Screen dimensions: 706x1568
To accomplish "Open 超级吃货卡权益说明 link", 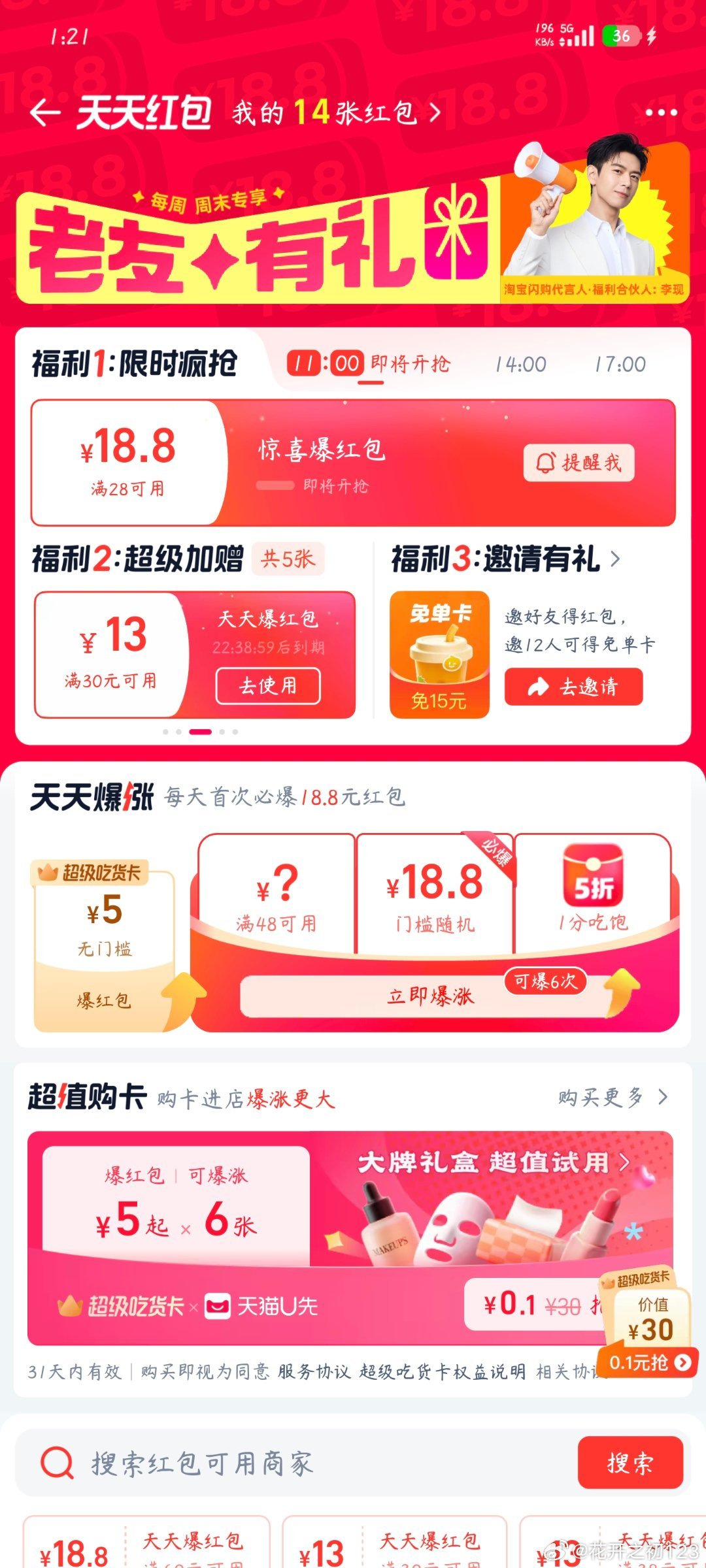I will click(x=442, y=1372).
